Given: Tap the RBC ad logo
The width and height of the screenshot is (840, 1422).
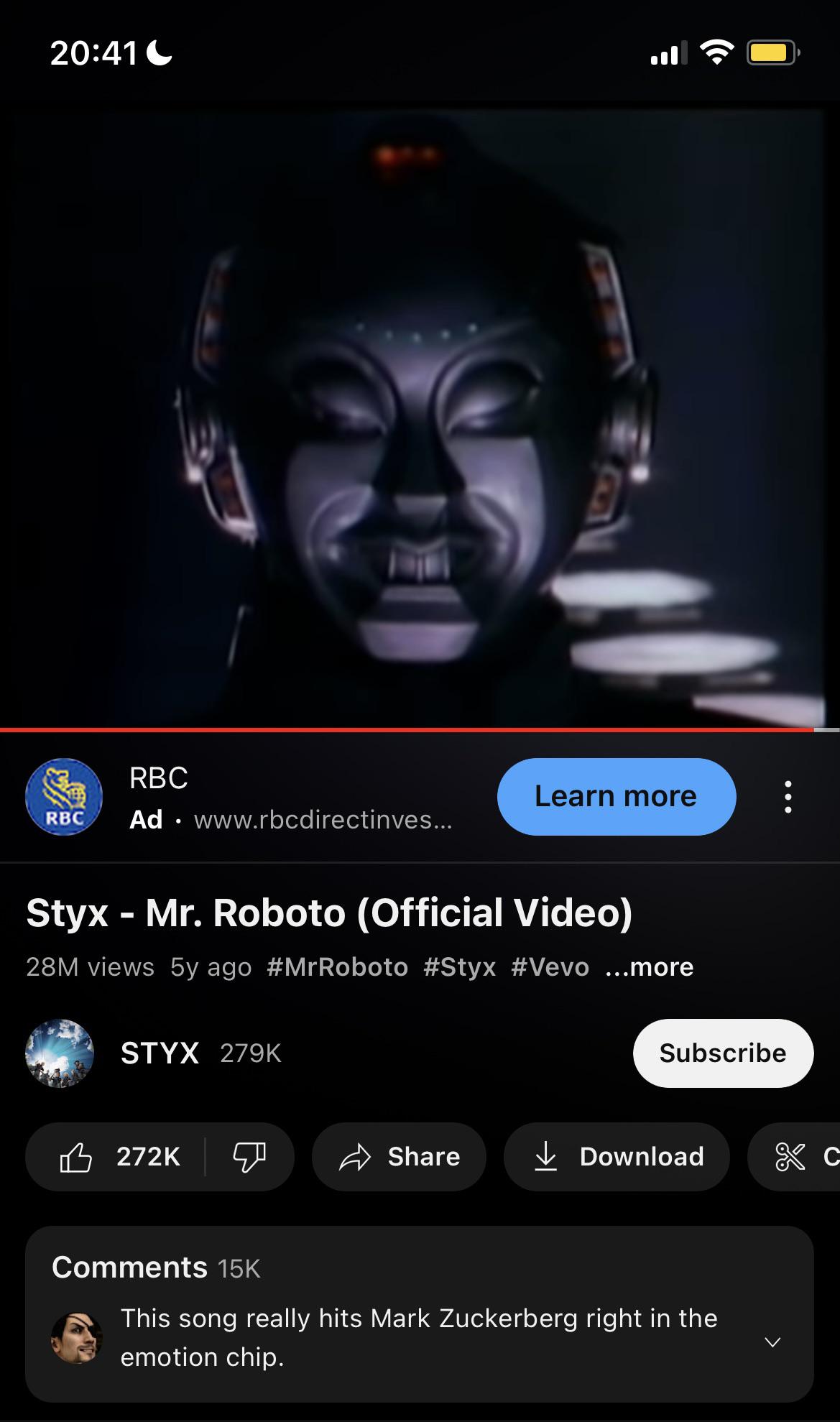Looking at the screenshot, I should coord(63,796).
